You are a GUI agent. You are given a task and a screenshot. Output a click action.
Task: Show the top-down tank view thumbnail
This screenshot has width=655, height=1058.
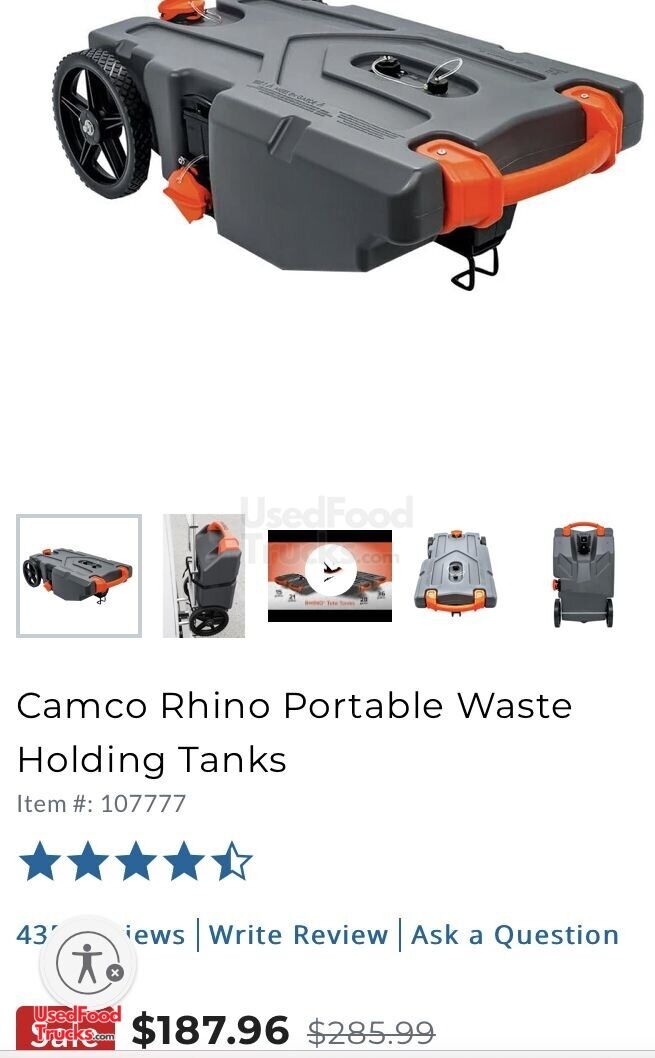455,572
